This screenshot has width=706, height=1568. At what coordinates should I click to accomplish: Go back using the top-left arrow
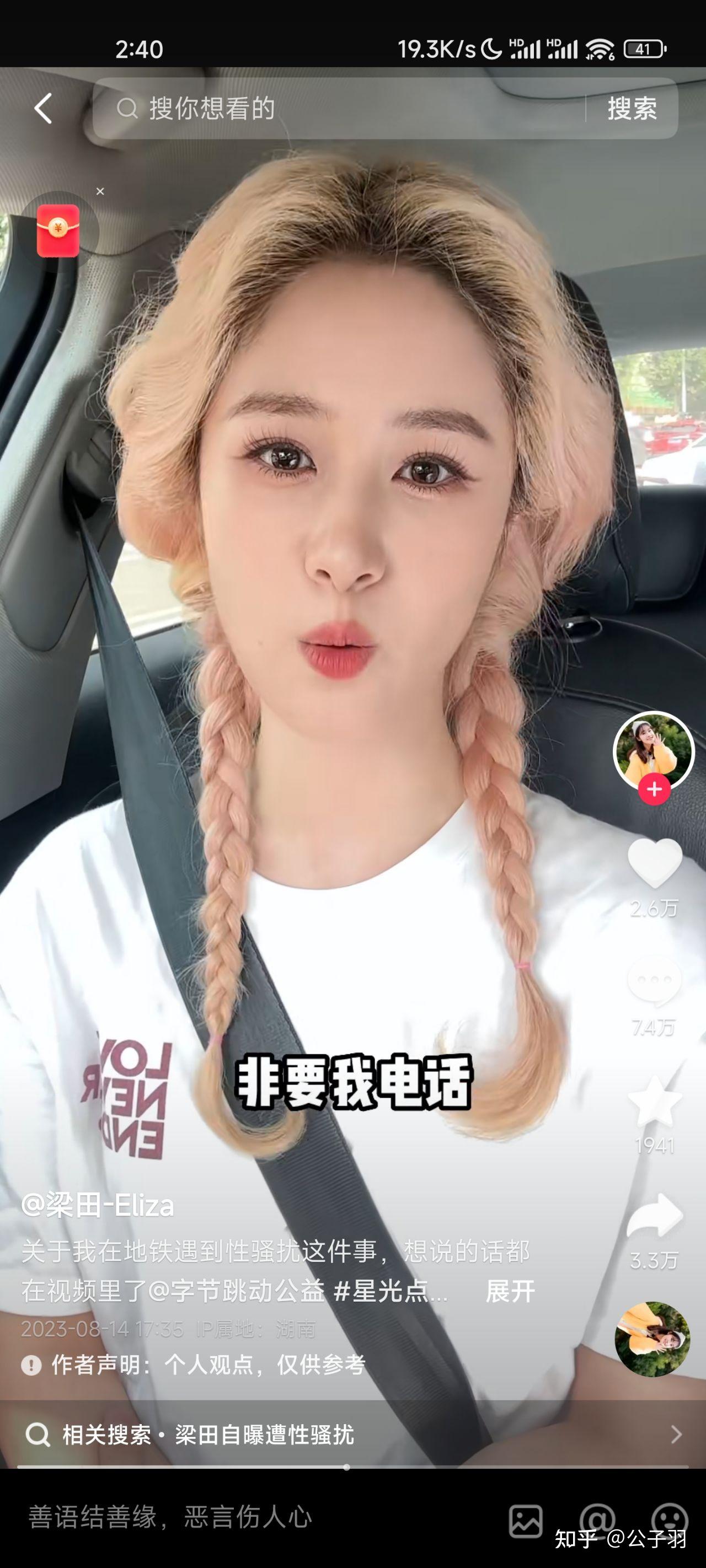[x=43, y=109]
